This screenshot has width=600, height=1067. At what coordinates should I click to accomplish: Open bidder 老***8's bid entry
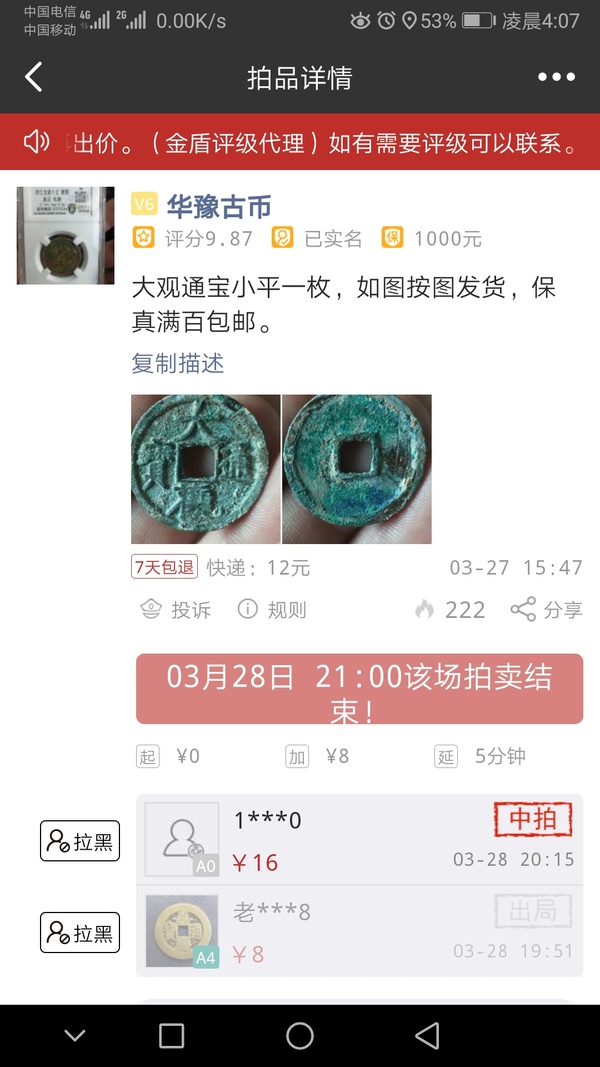tap(359, 932)
